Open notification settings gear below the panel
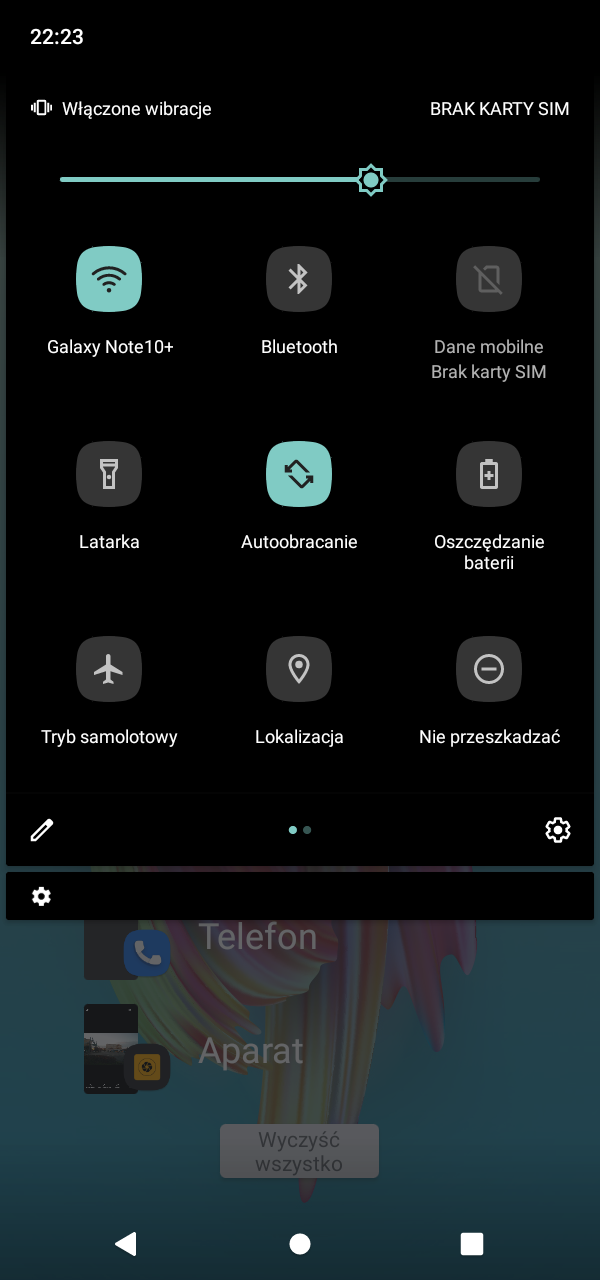Viewport: 600px width, 1280px height. click(x=41, y=896)
